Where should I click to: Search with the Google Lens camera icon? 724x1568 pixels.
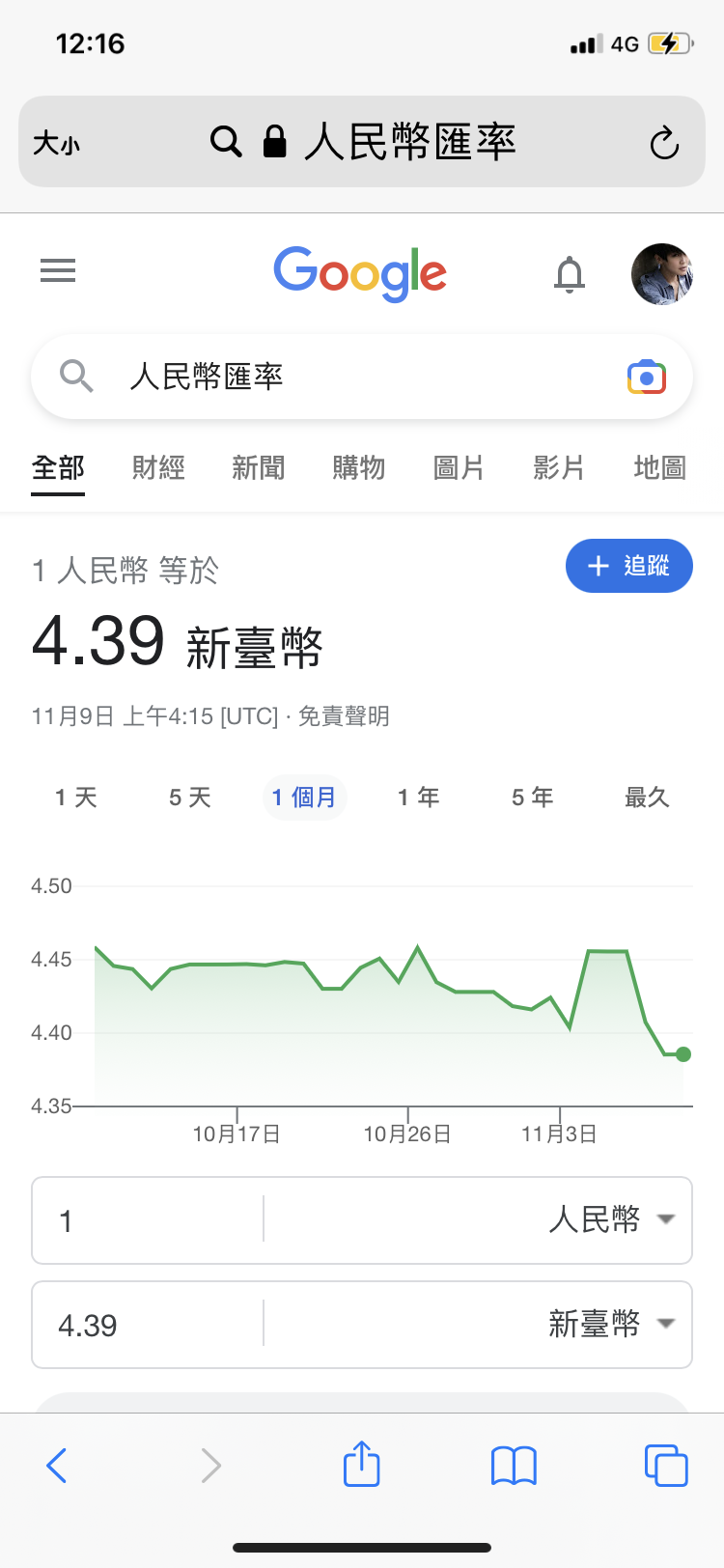coord(647,378)
